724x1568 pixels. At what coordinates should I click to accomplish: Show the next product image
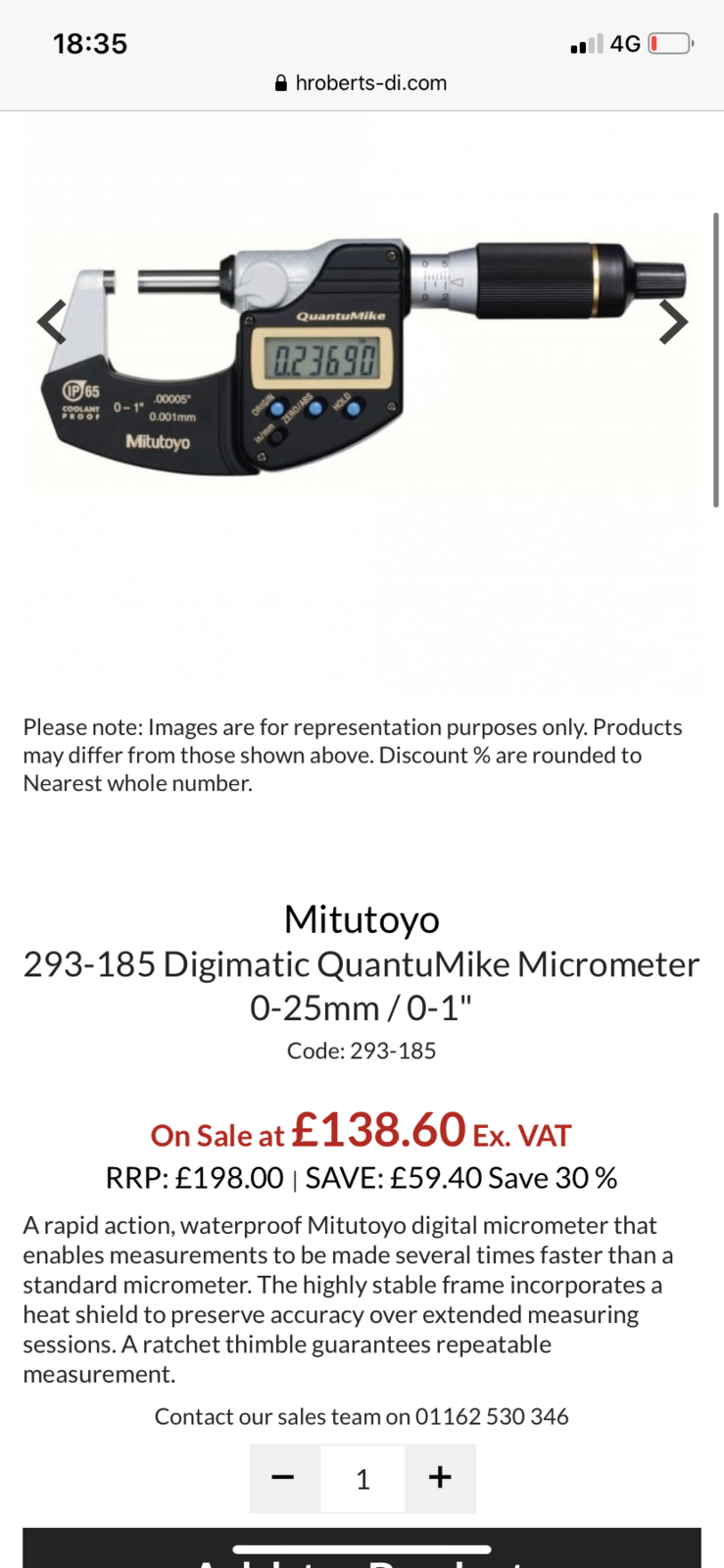(x=673, y=321)
